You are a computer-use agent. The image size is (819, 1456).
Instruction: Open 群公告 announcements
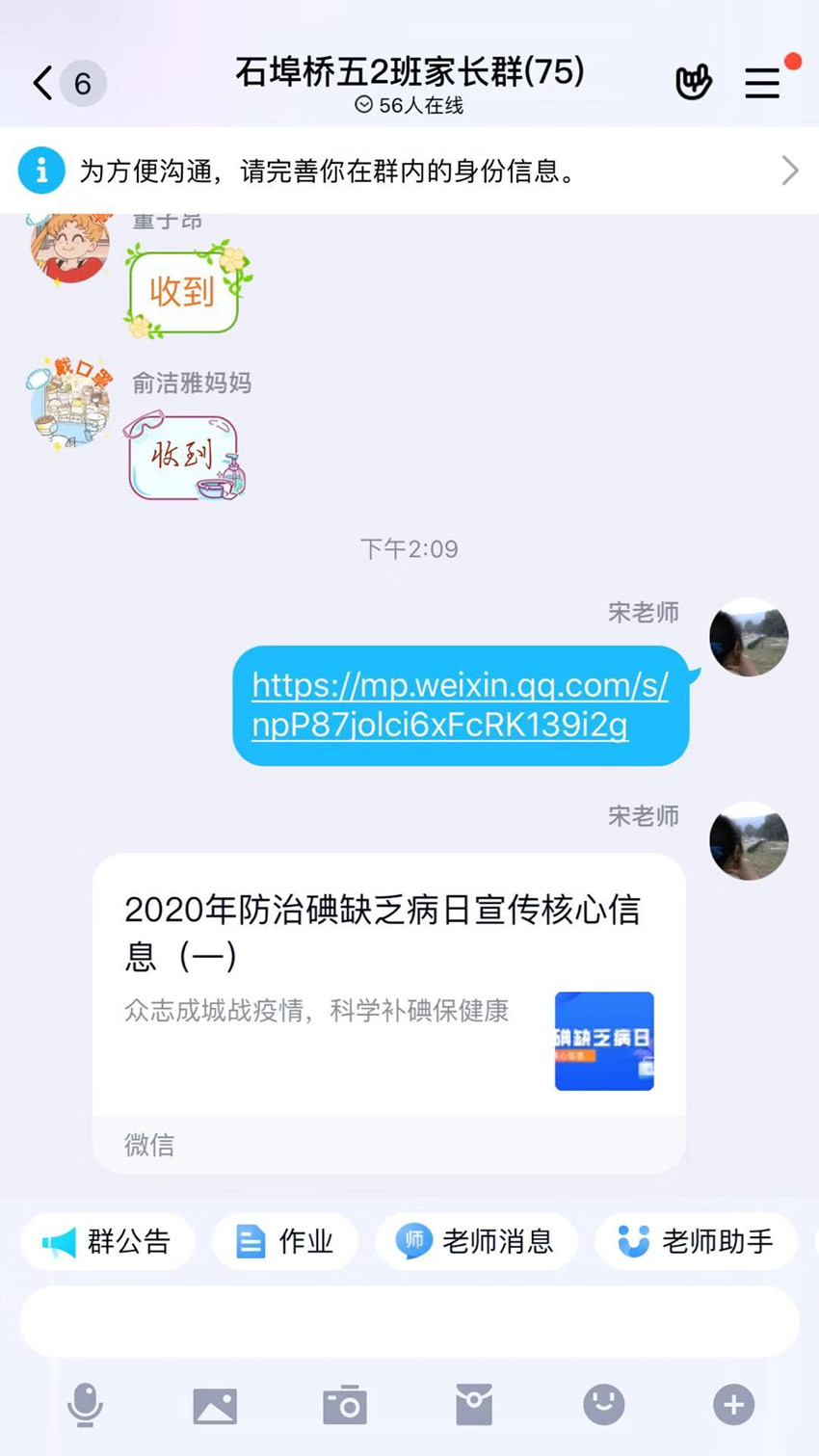coord(107,1241)
